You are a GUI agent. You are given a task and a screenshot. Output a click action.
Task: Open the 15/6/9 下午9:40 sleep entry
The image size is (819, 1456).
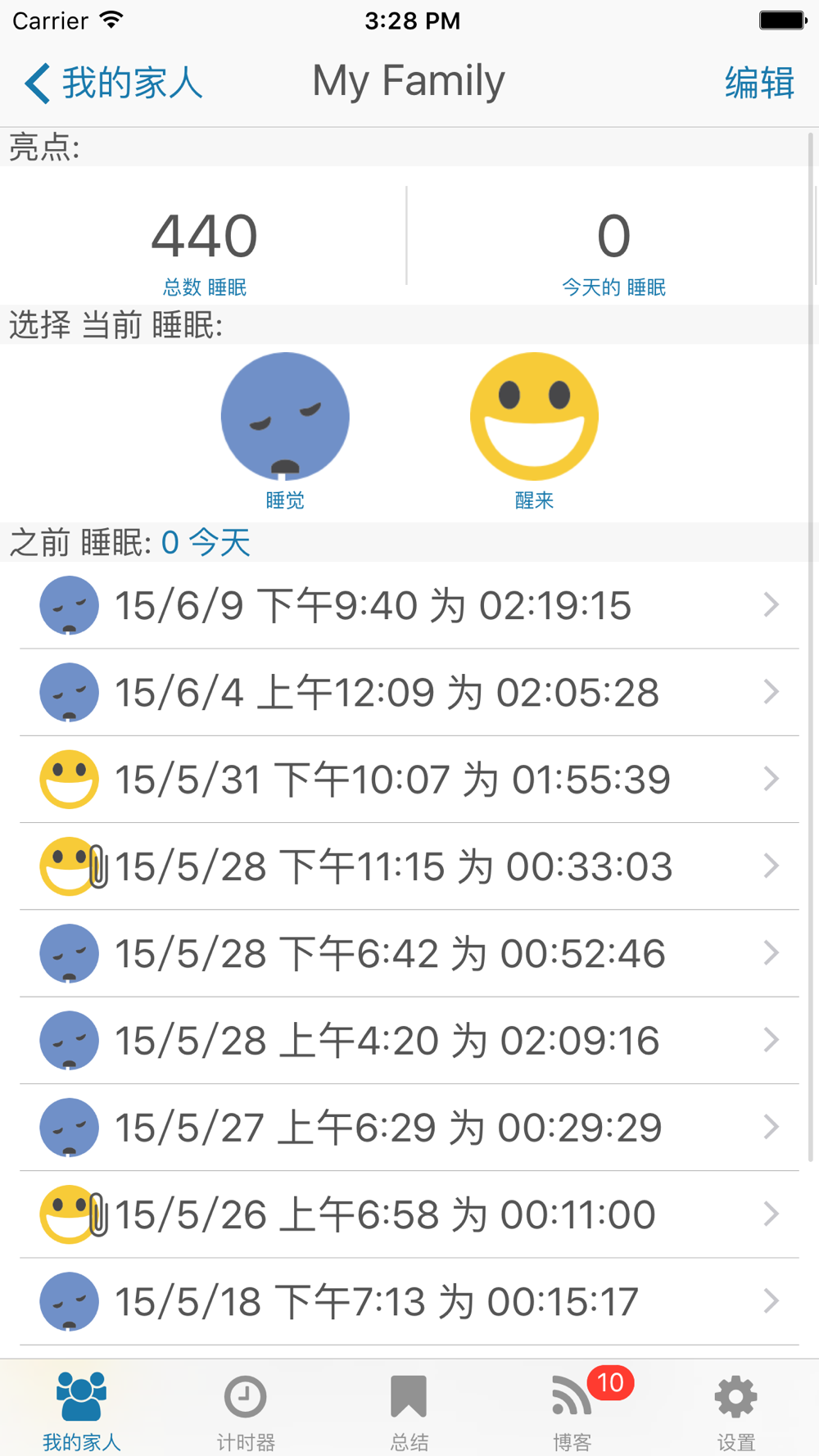tap(409, 605)
